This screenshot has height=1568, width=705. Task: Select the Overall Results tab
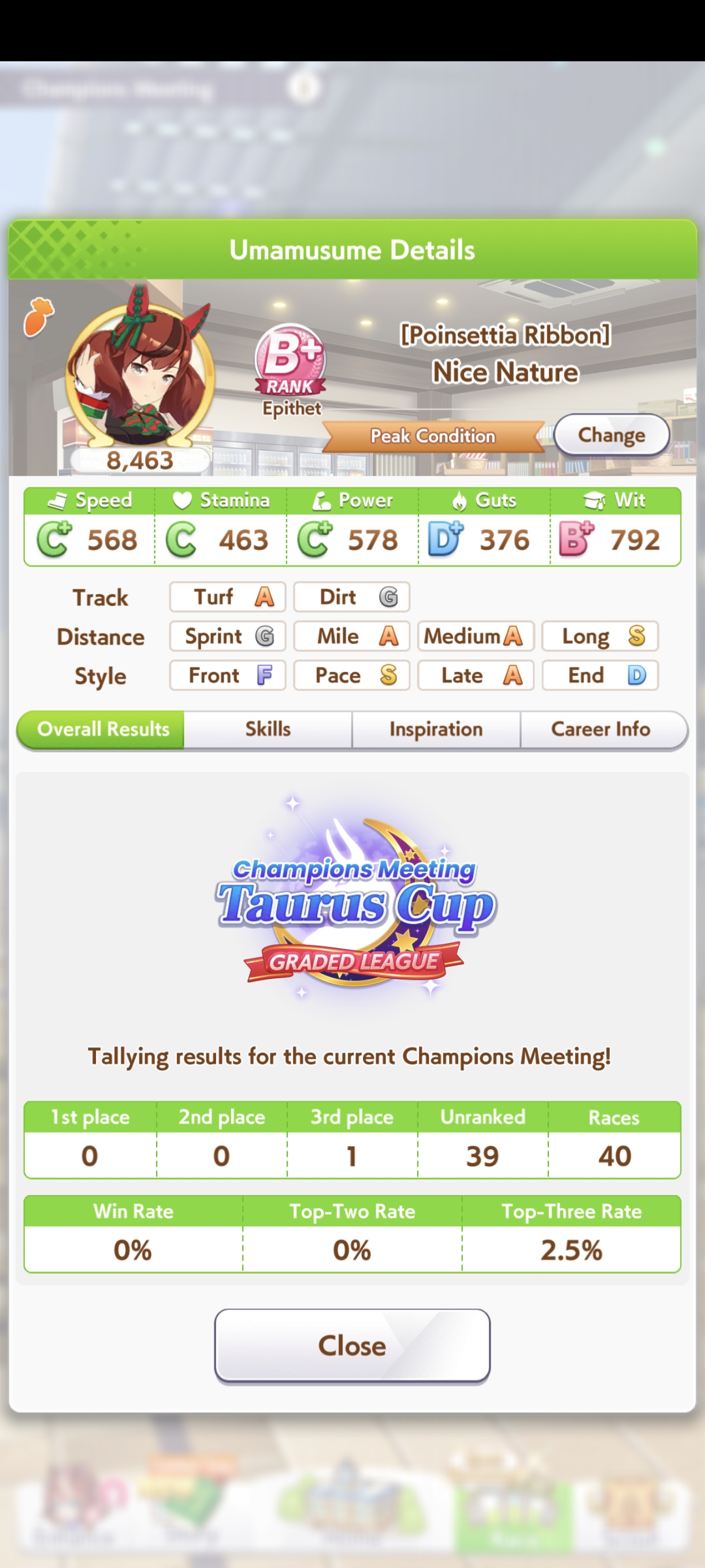coord(101,728)
